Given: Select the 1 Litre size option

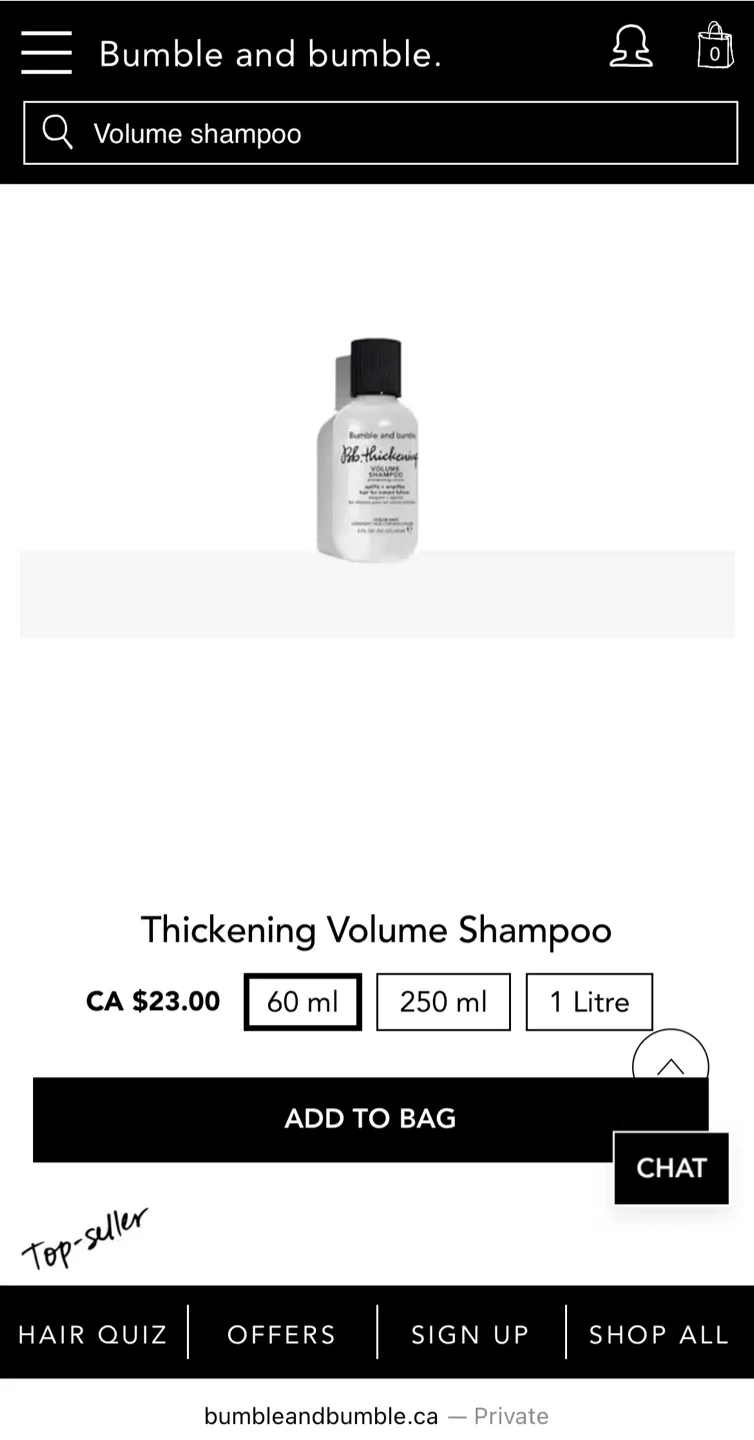Looking at the screenshot, I should (589, 1001).
